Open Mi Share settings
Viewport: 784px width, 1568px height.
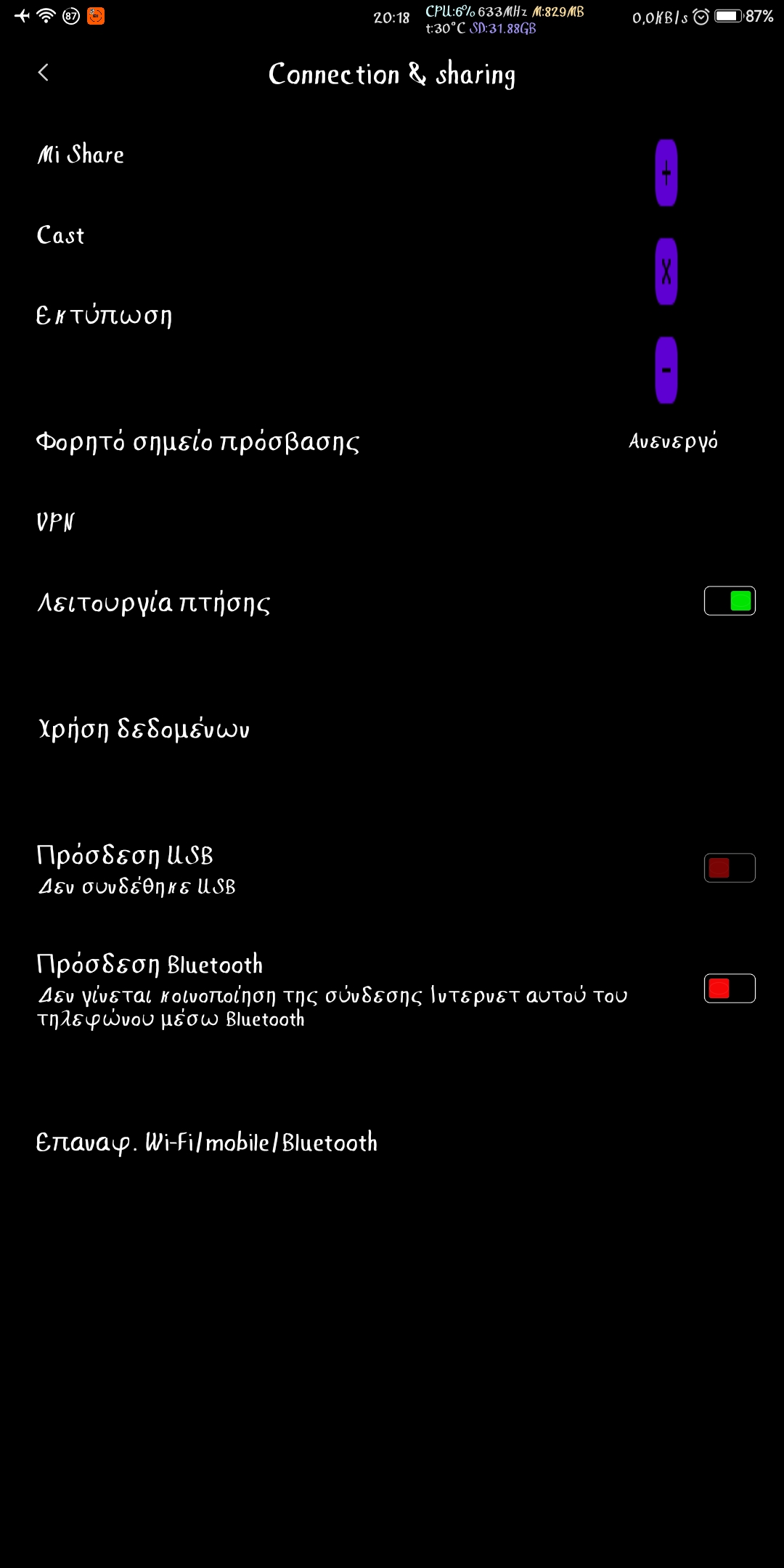pyautogui.click(x=392, y=155)
